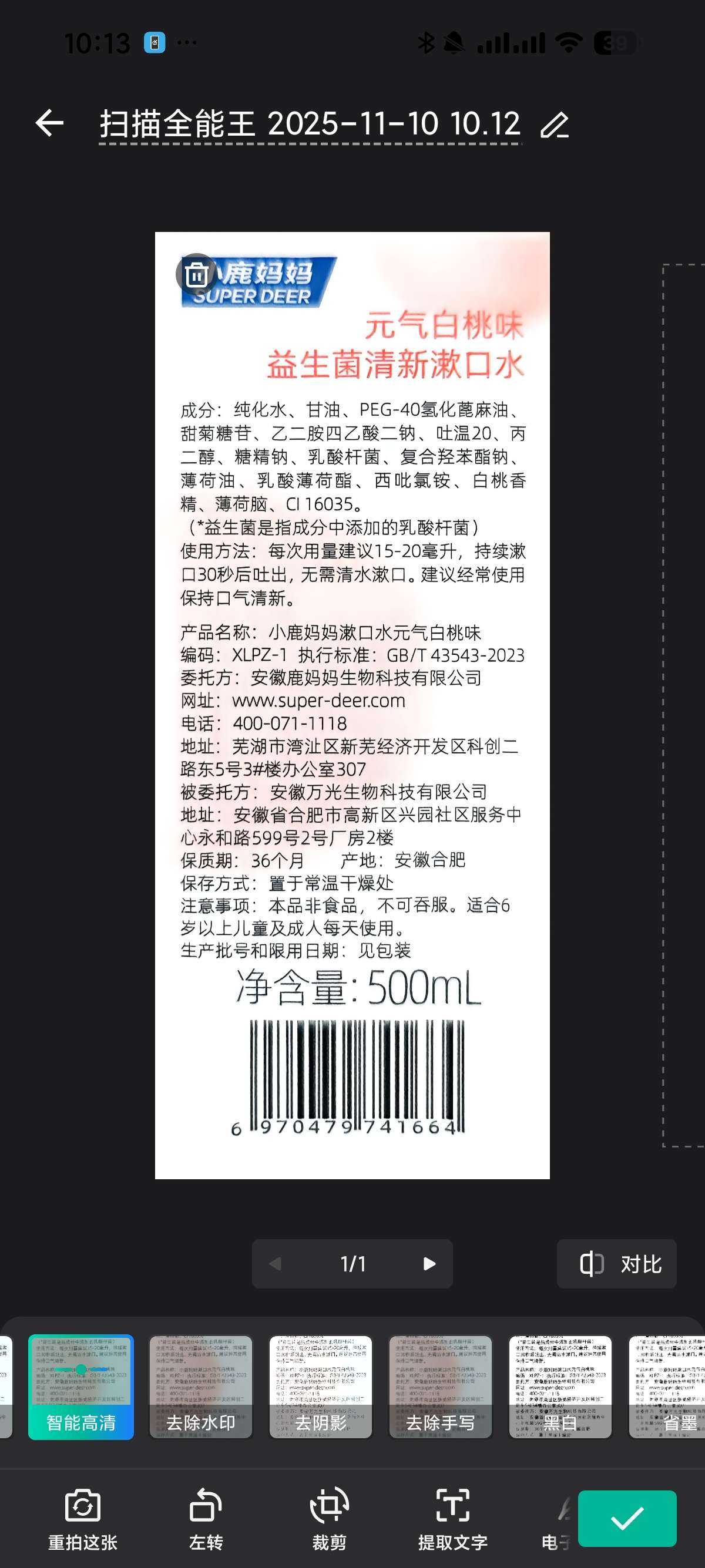Confirm with the green checkmark button
The image size is (705, 1568).
(x=627, y=1518)
